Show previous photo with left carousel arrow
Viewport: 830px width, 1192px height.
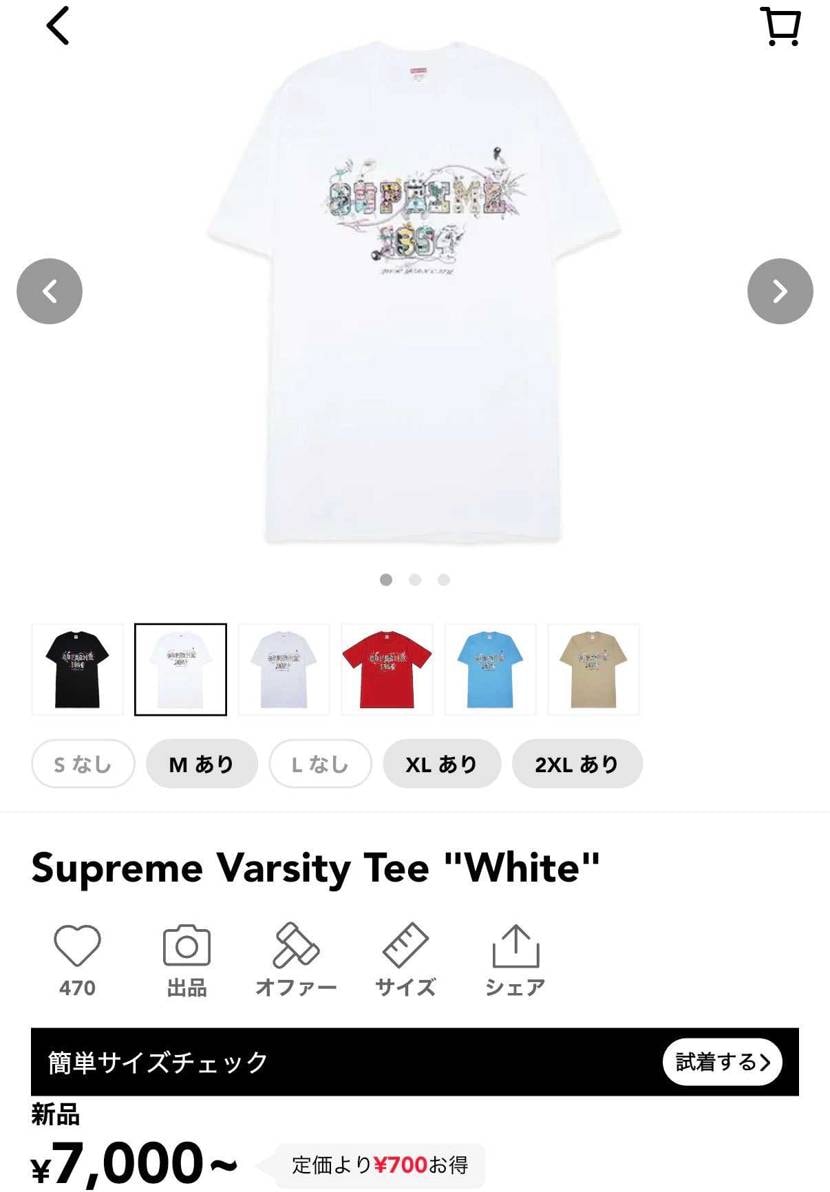coord(49,291)
